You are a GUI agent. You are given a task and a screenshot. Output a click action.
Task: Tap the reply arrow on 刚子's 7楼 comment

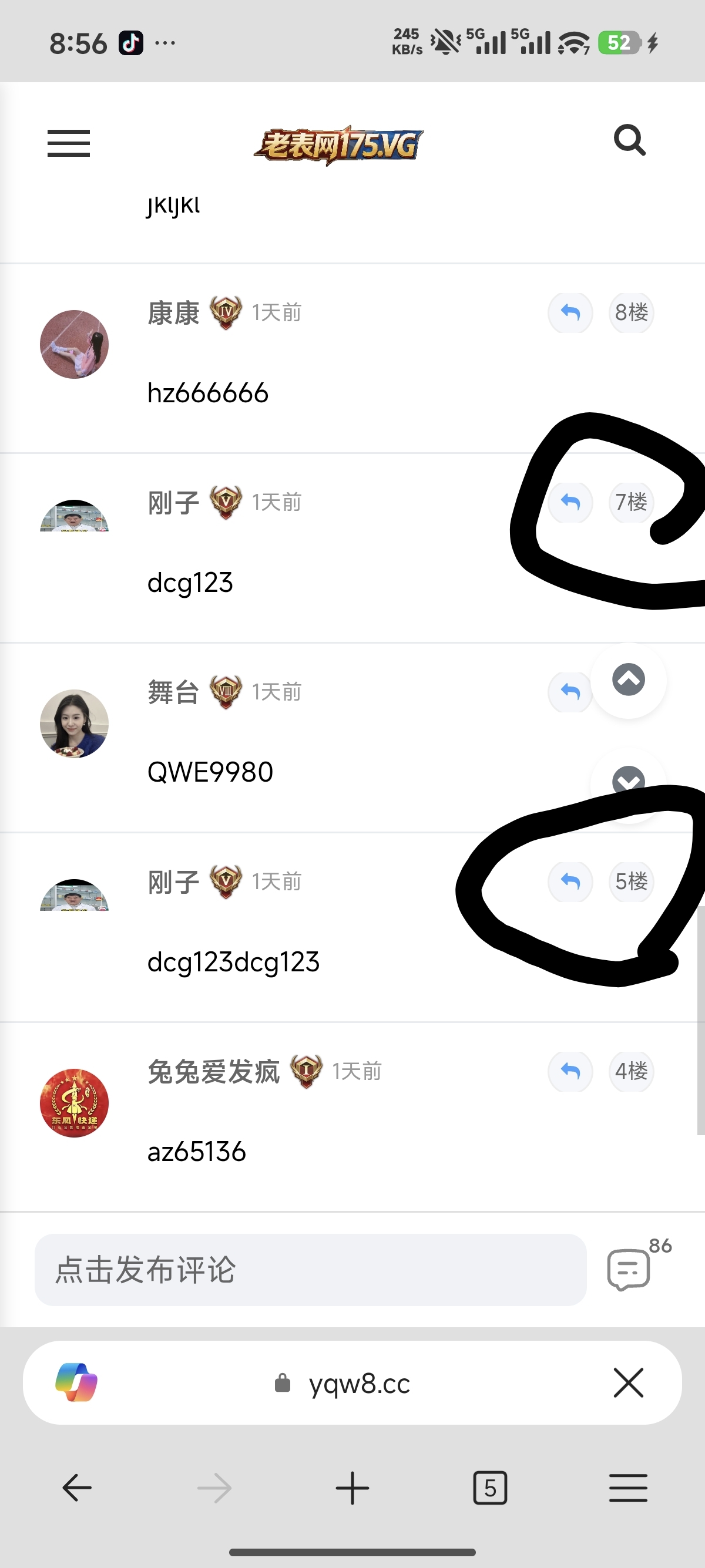point(570,503)
